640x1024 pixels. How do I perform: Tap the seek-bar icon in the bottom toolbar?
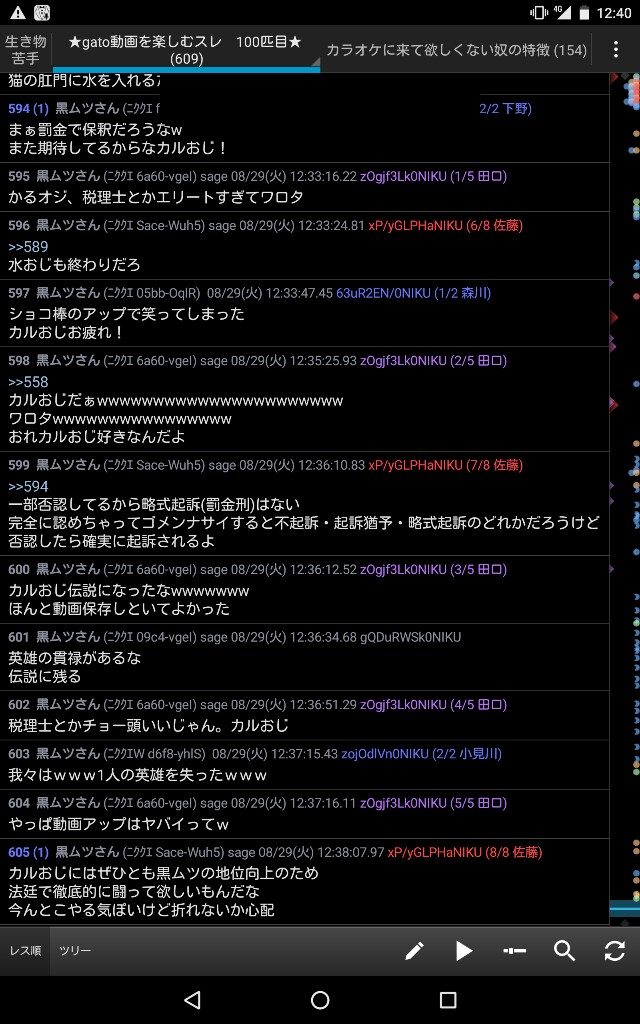coord(514,950)
